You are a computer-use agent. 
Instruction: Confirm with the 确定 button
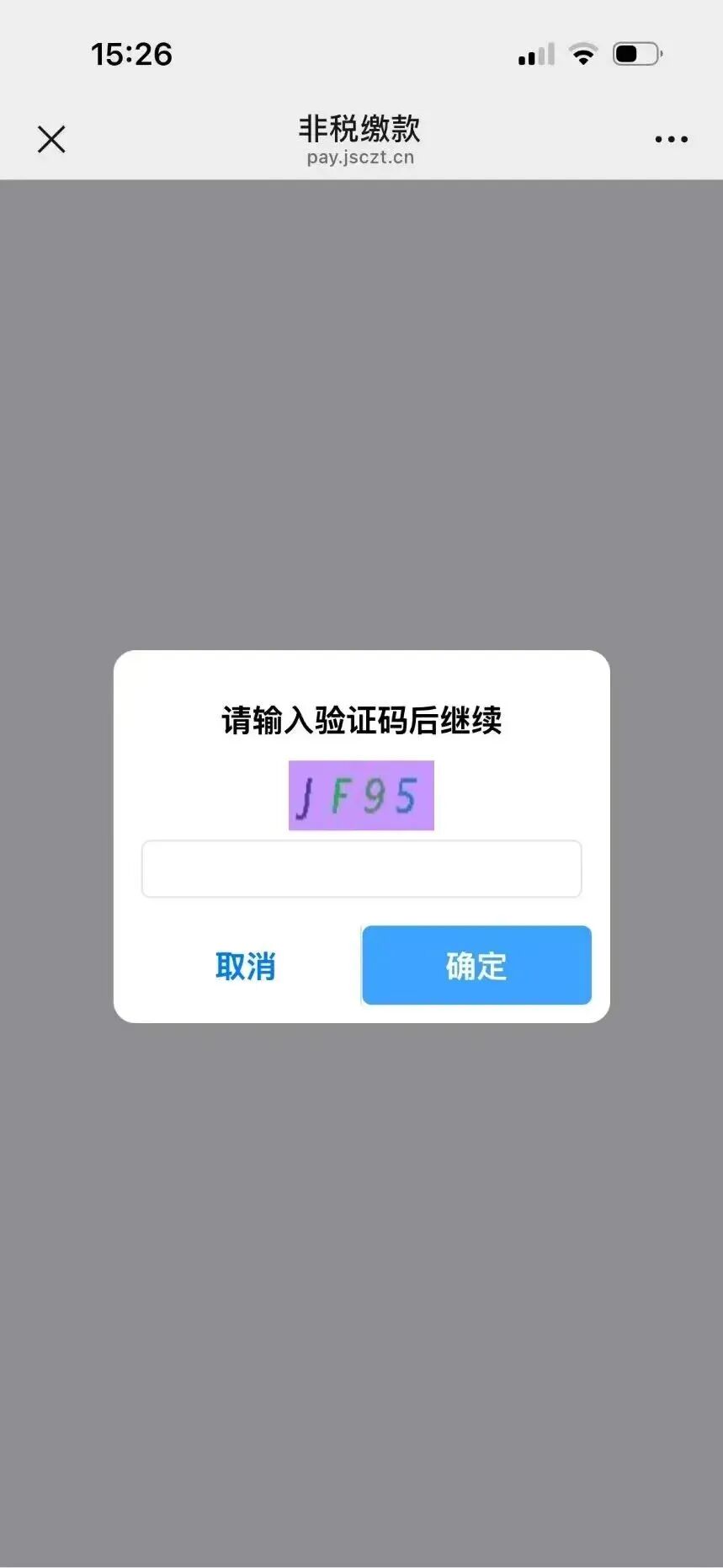click(x=476, y=966)
